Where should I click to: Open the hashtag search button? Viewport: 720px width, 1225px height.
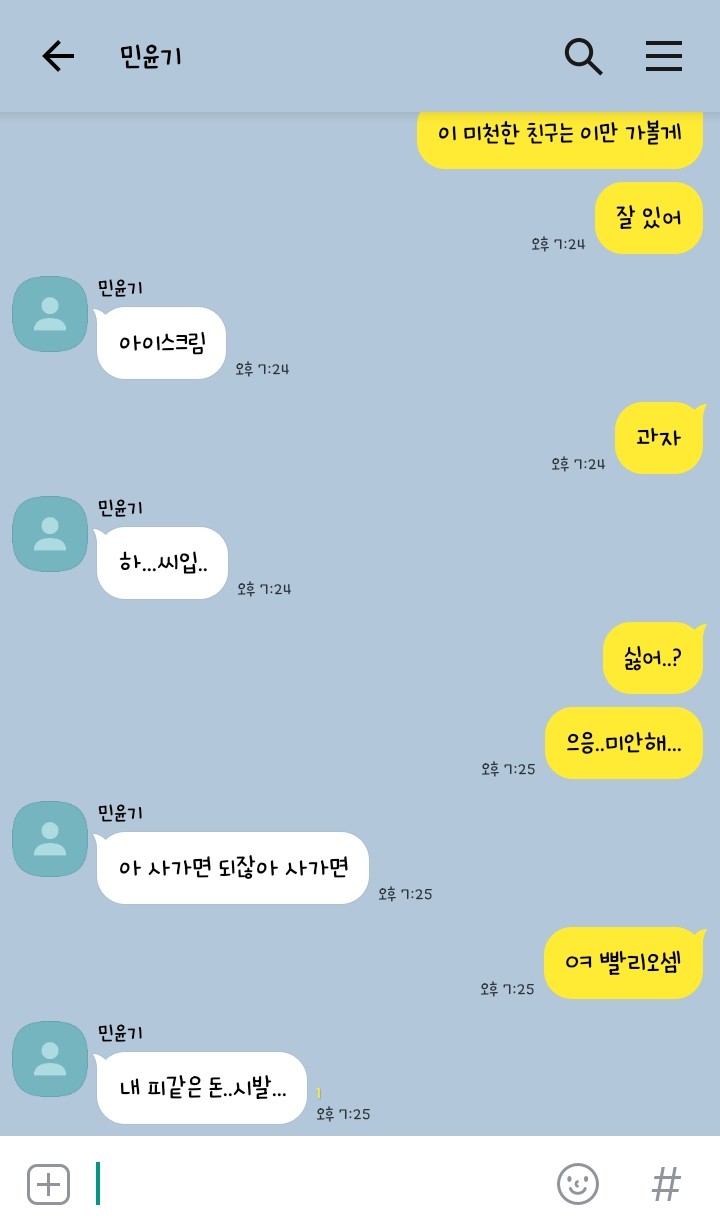pyautogui.click(x=666, y=1184)
